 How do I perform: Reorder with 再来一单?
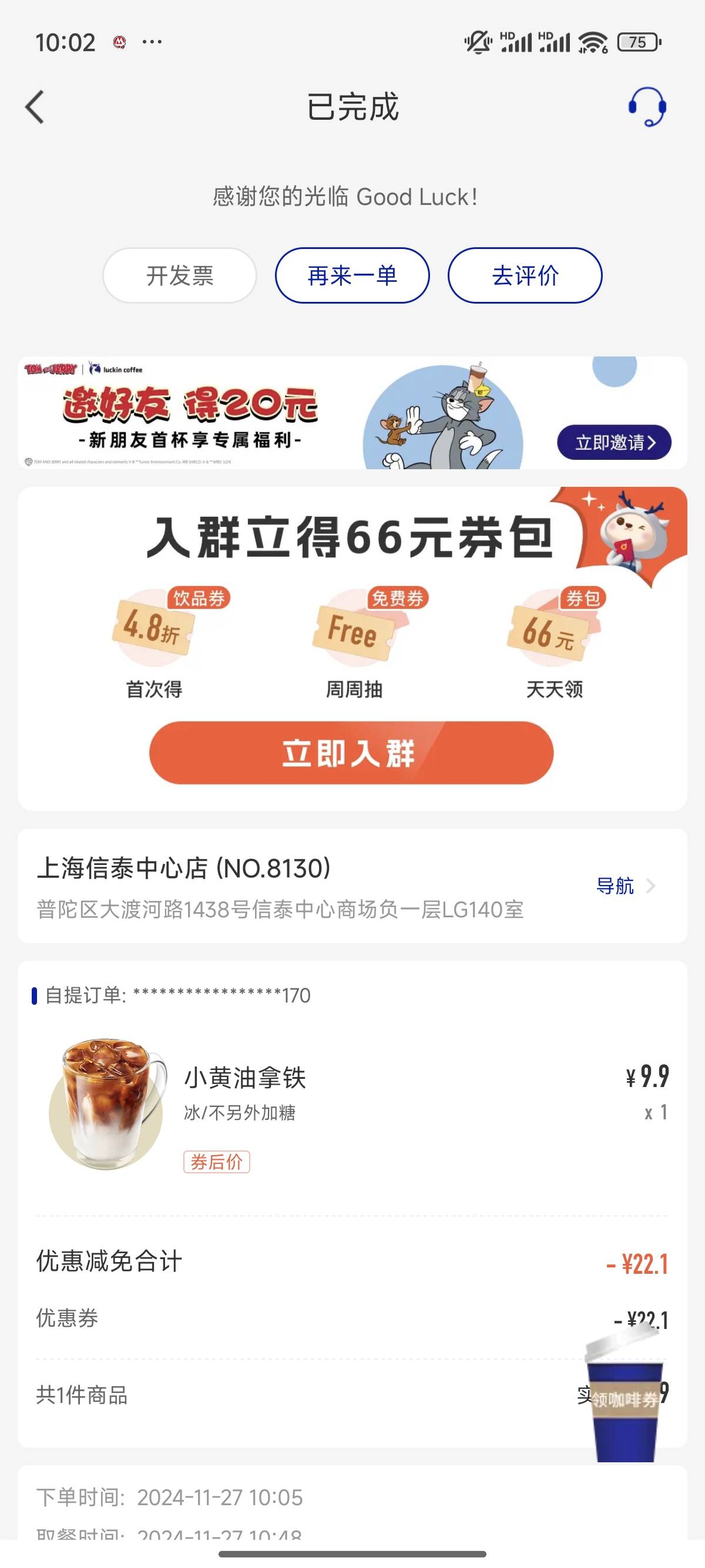(352, 276)
